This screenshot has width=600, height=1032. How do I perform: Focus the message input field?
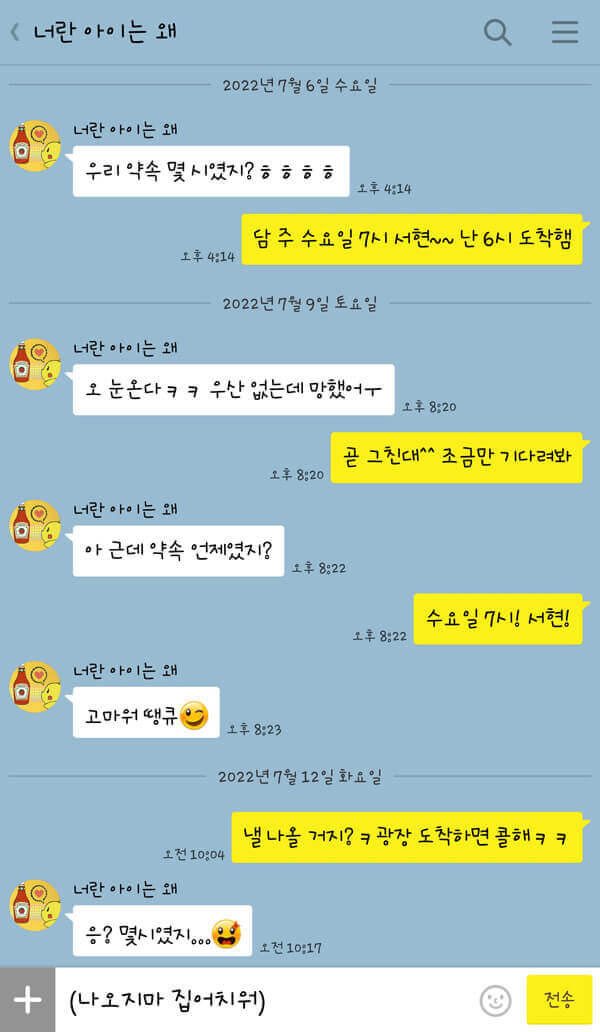click(x=265, y=1000)
